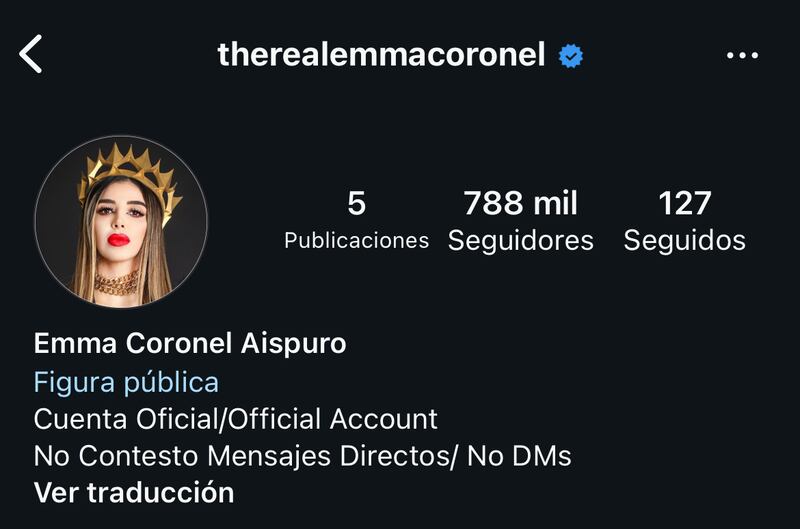Go back using the arrow
Image resolution: width=800 pixels, height=529 pixels.
coord(32,54)
